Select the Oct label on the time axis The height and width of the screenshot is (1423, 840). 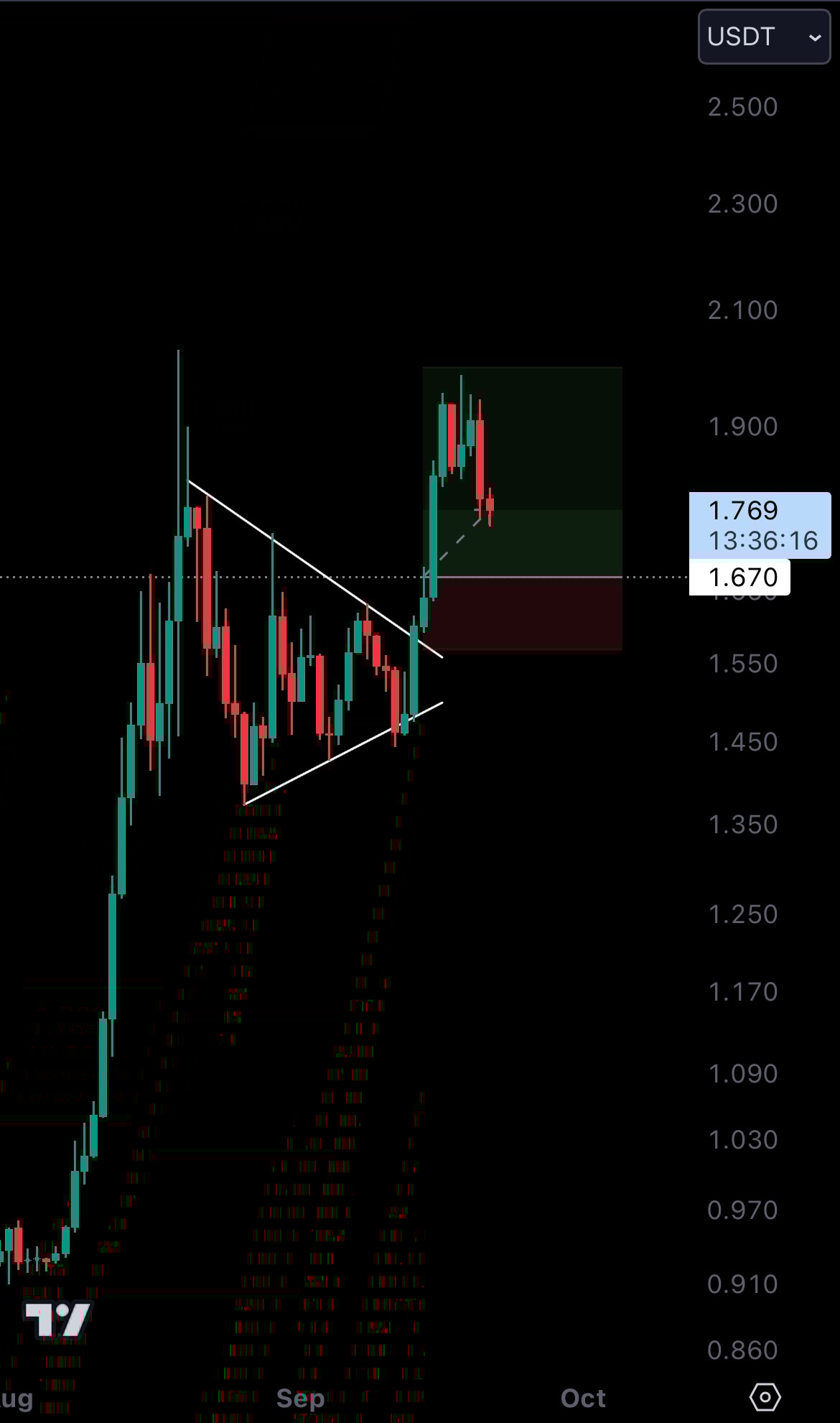583,1399
